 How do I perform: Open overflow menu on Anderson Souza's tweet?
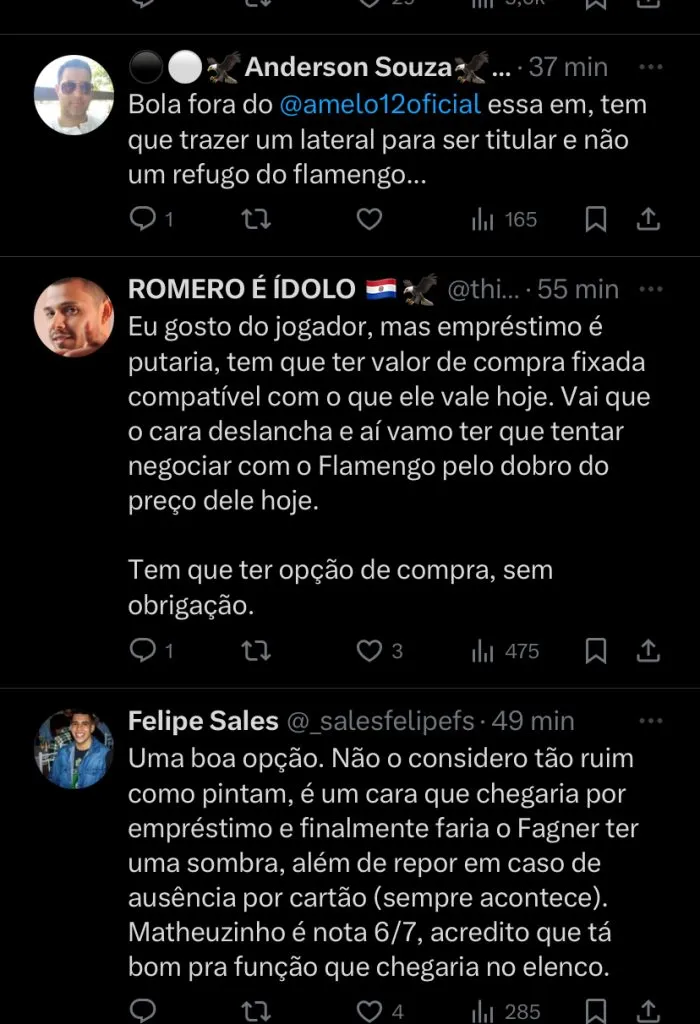(651, 67)
